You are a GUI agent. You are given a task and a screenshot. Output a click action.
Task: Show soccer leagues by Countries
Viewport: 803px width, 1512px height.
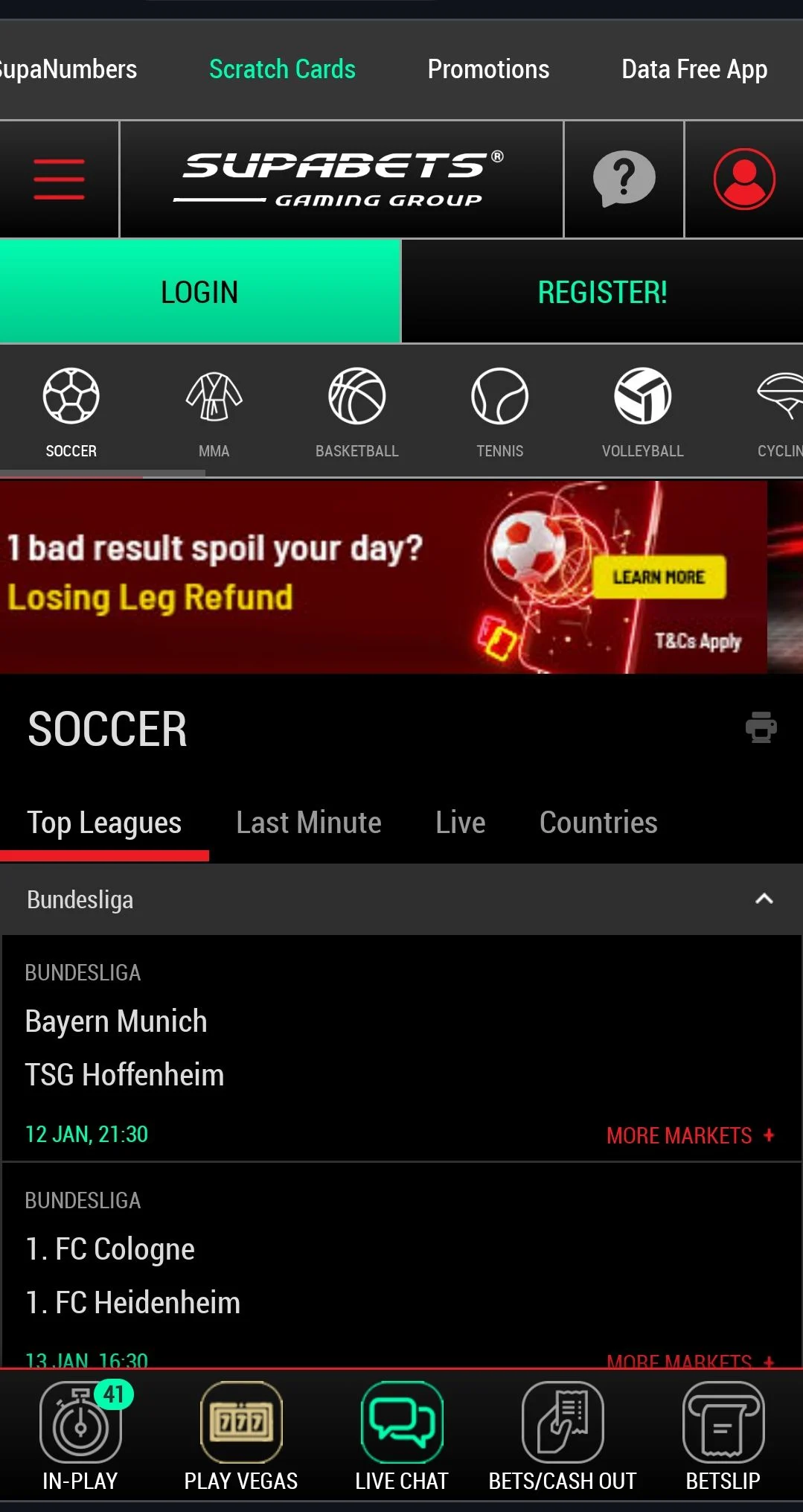[x=598, y=823]
